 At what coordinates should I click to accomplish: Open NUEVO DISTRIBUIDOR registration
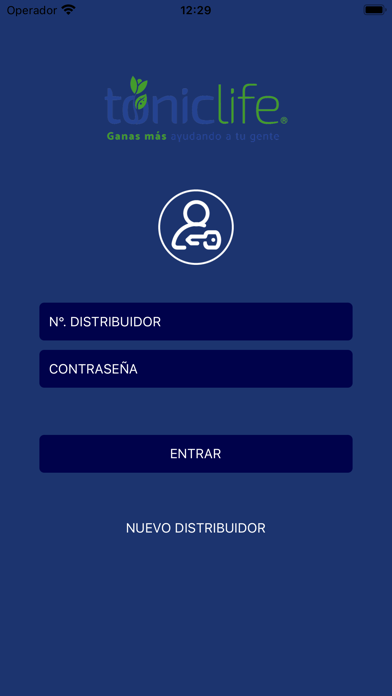196,528
